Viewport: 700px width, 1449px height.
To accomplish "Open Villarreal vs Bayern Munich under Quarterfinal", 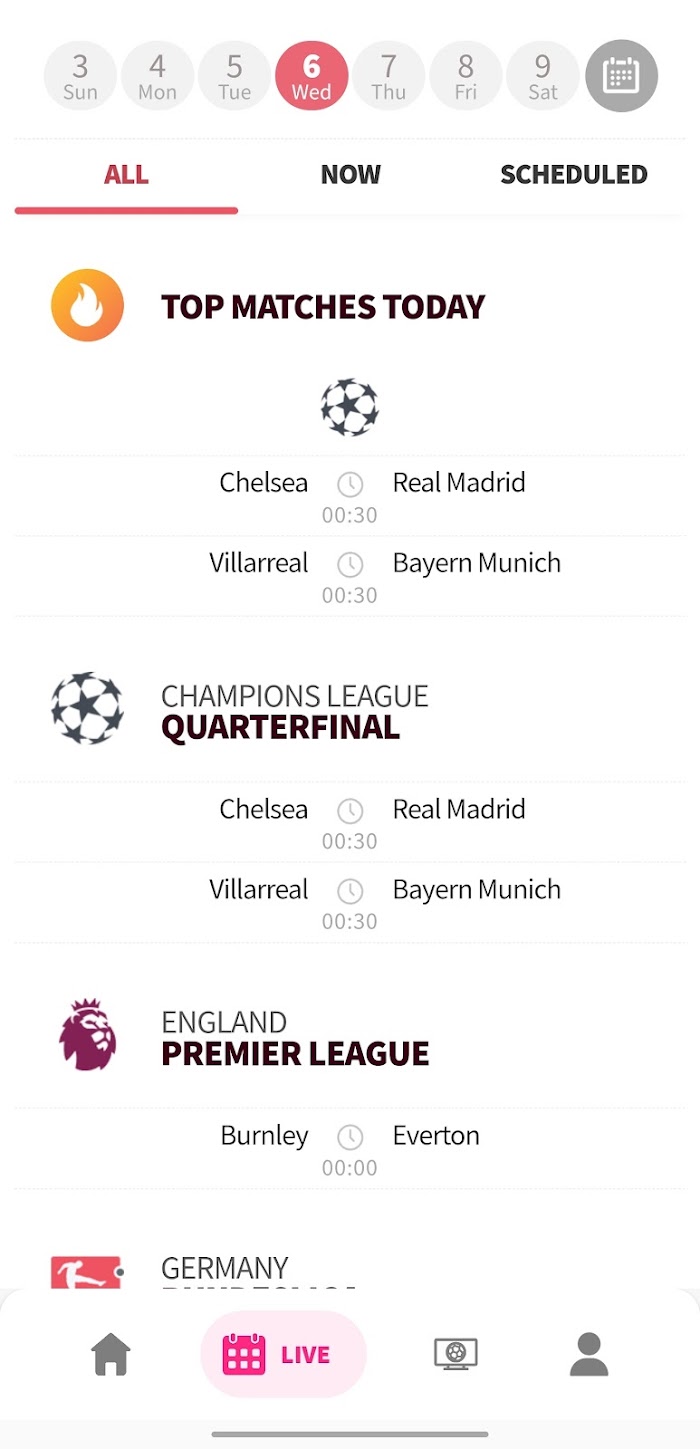I will [x=350, y=902].
